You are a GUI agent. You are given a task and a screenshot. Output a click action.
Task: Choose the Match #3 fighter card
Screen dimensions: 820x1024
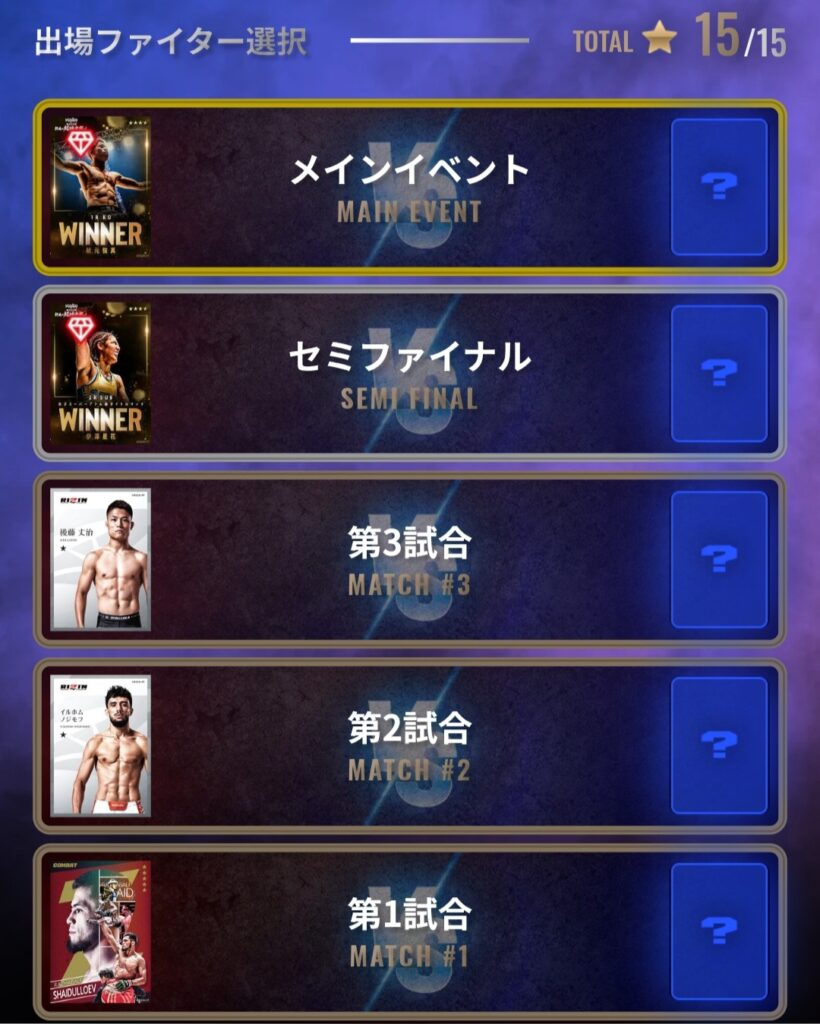[100, 559]
